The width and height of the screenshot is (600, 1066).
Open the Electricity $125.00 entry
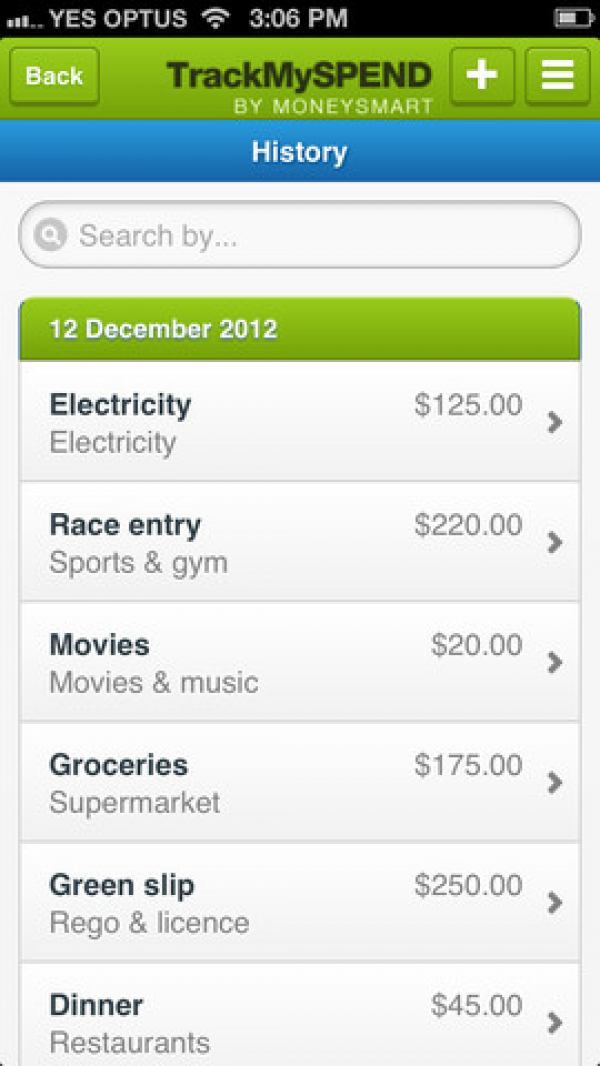[x=300, y=422]
